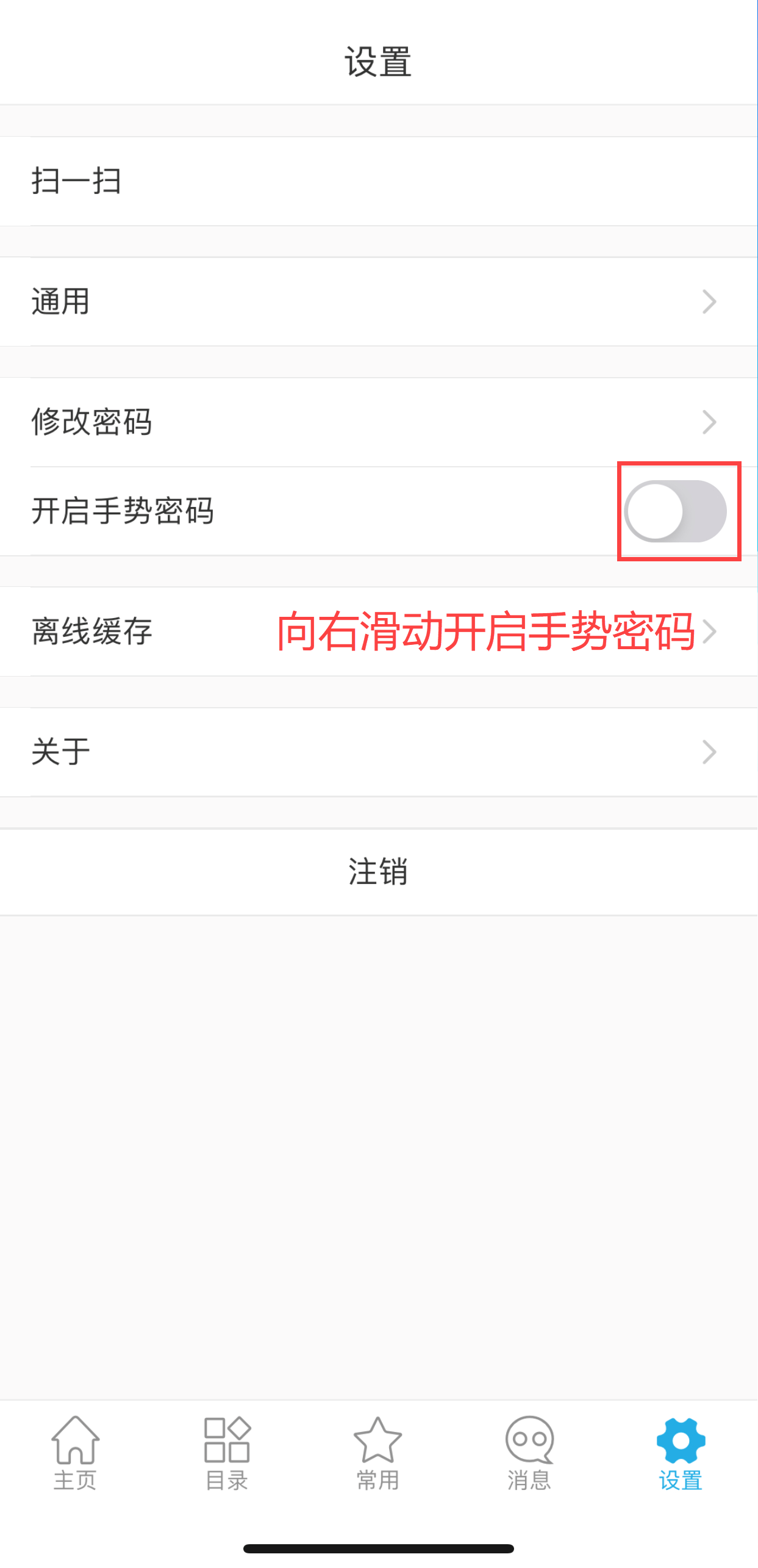The width and height of the screenshot is (758, 1568).
Task: Open the 关于 about page
Action: click(x=378, y=751)
